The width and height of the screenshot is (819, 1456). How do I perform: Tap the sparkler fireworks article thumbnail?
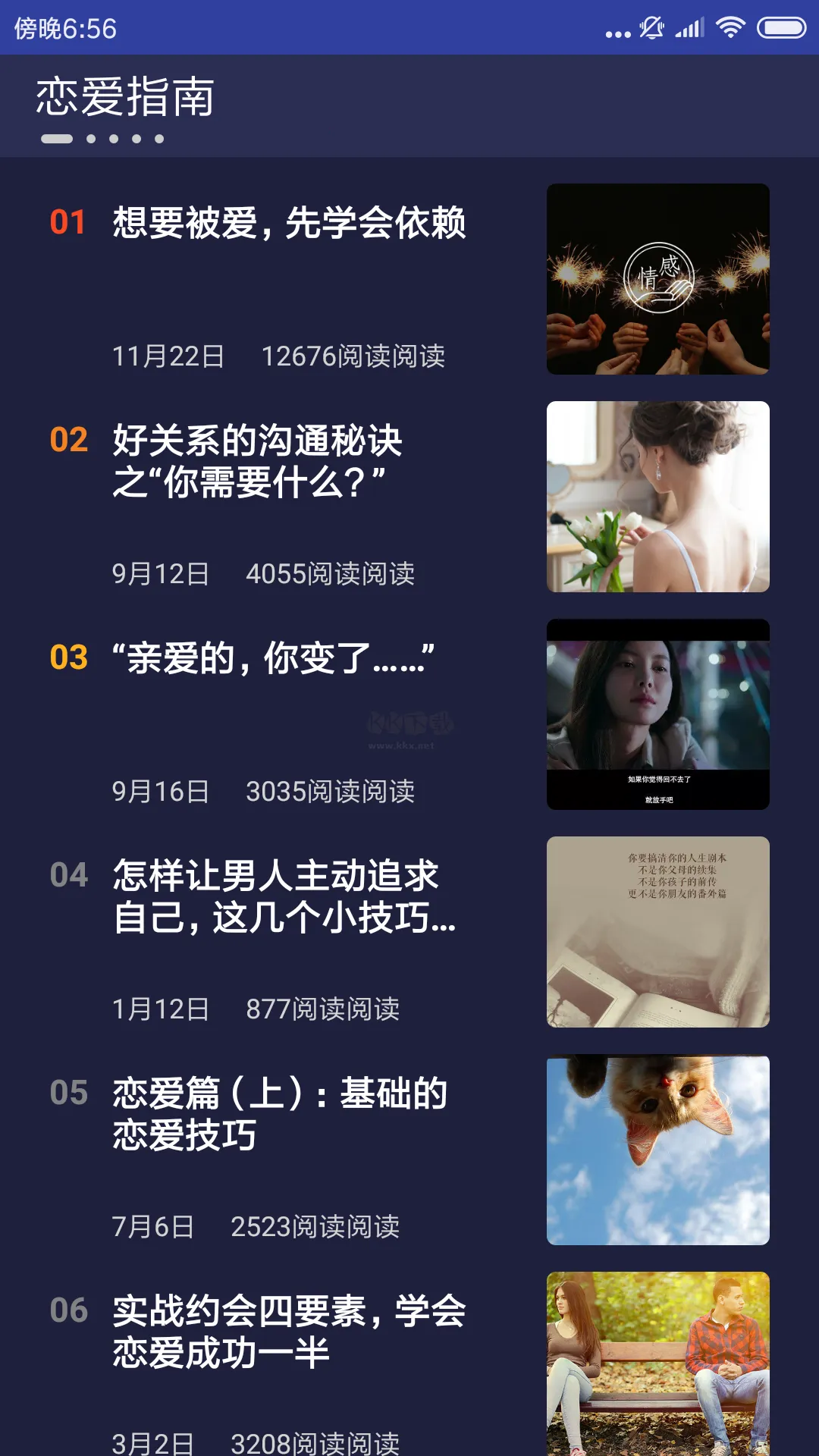pyautogui.click(x=659, y=280)
